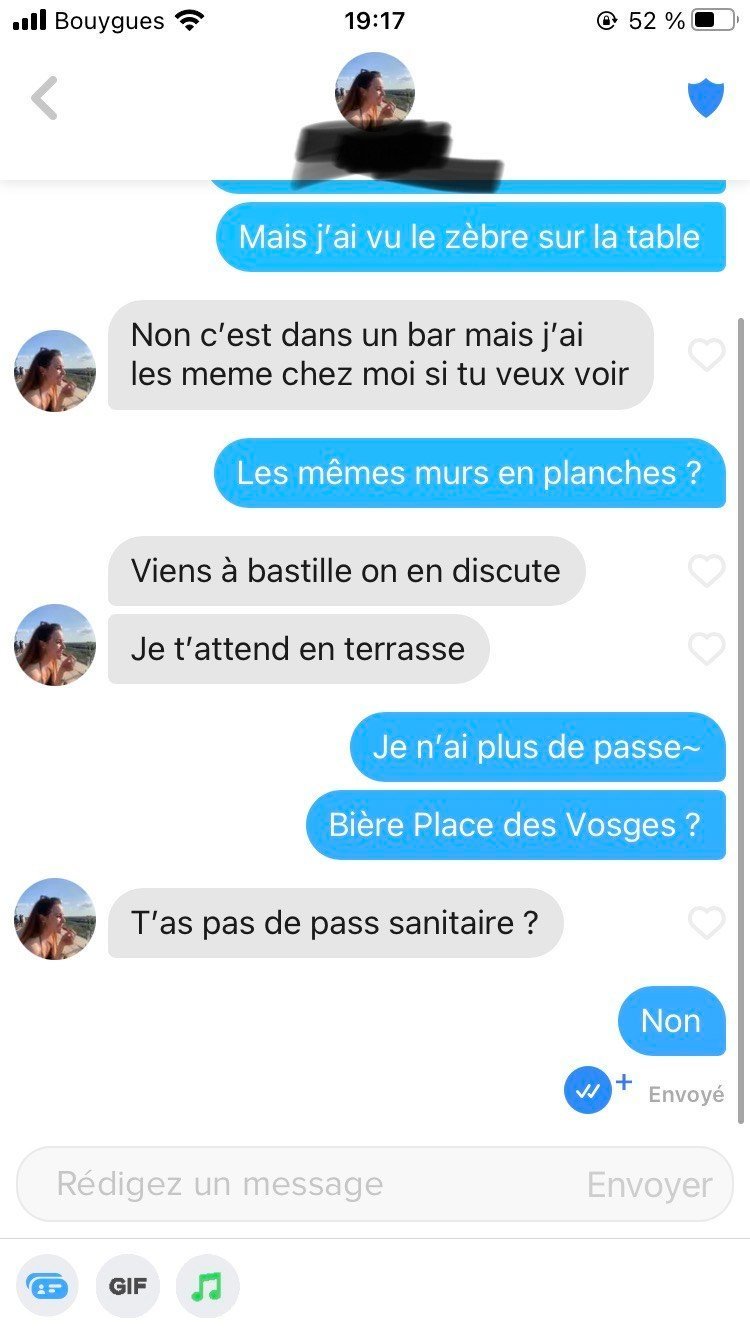The image size is (750, 1334).
Task: Tap the read receipts double-check icon
Action: 588,1092
